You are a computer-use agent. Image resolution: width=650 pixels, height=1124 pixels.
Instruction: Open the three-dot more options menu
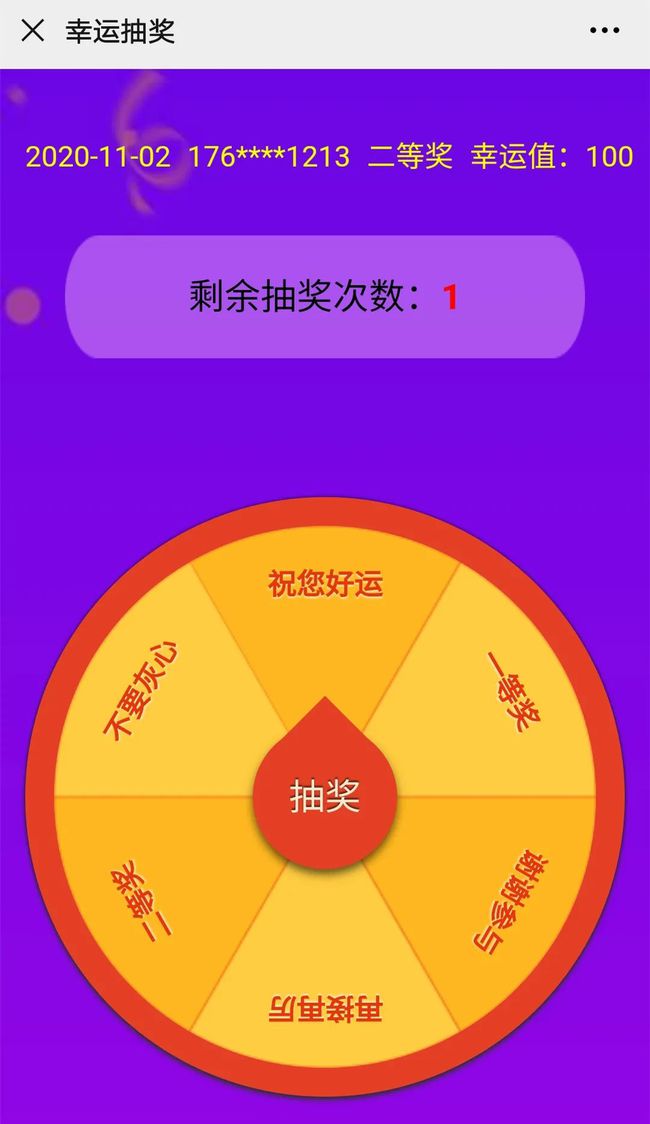(x=604, y=31)
